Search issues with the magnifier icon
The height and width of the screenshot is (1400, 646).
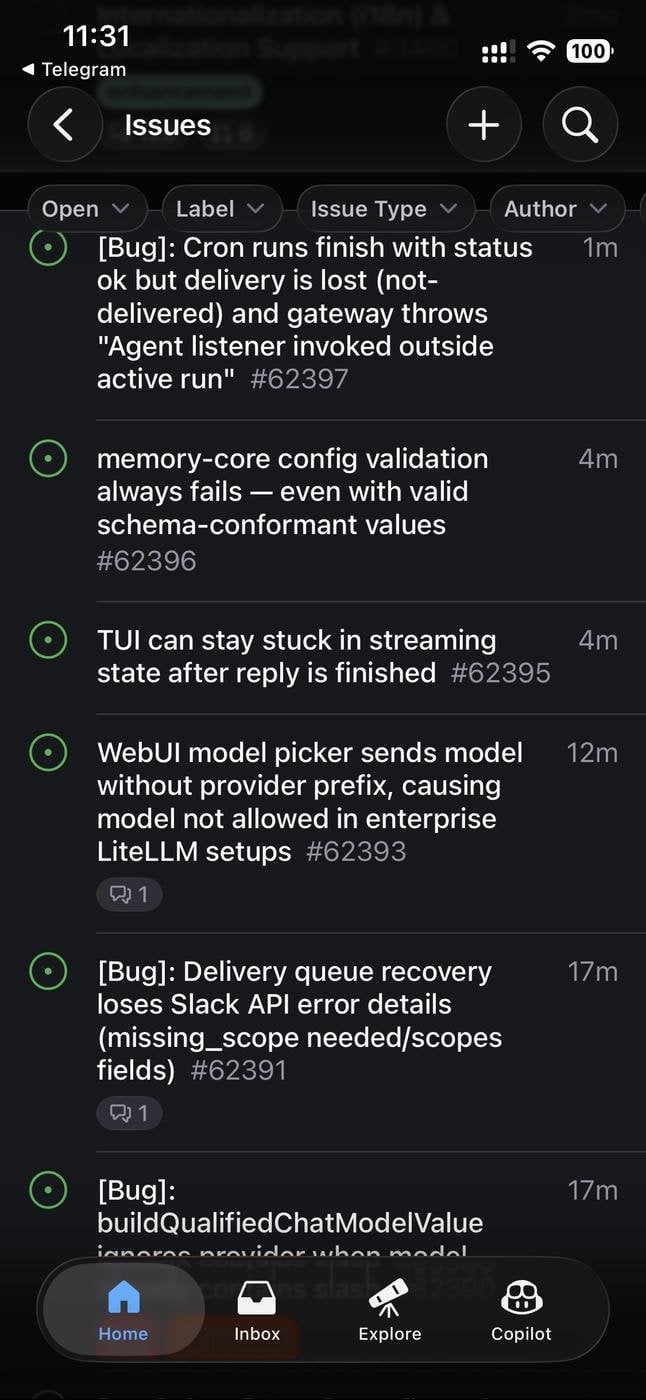coord(580,125)
